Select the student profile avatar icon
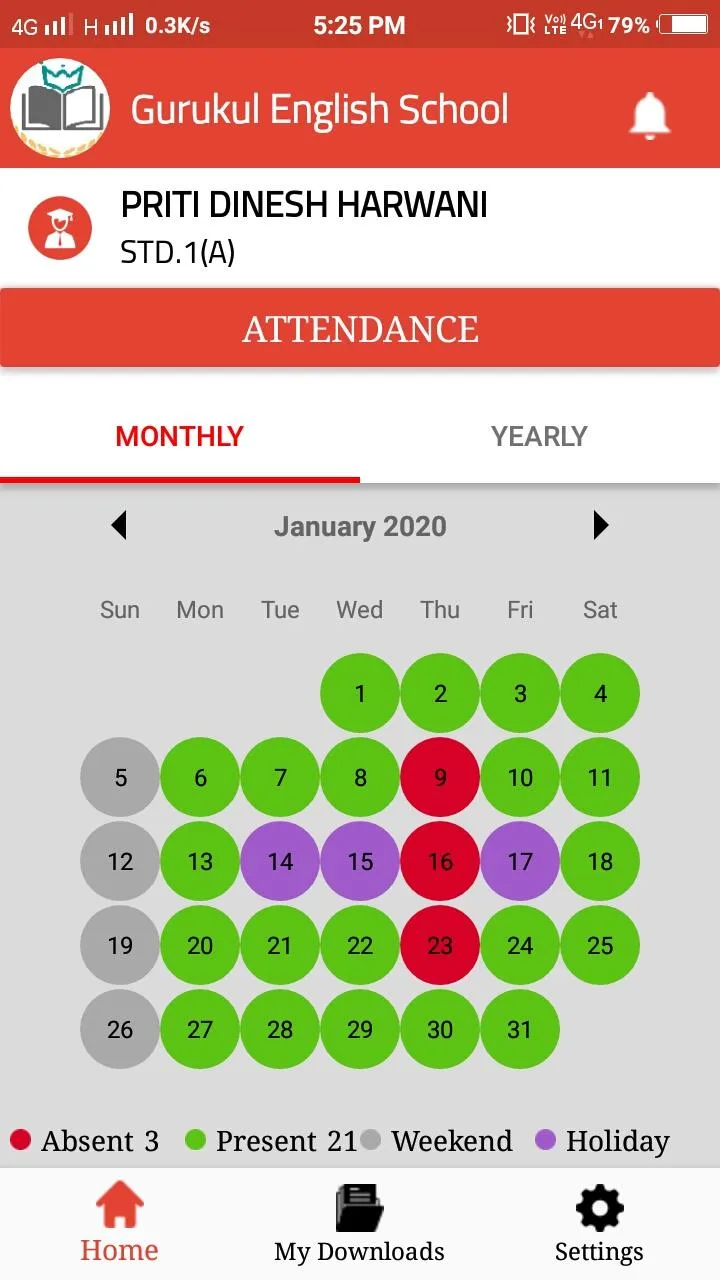The height and width of the screenshot is (1280, 720). [60, 227]
